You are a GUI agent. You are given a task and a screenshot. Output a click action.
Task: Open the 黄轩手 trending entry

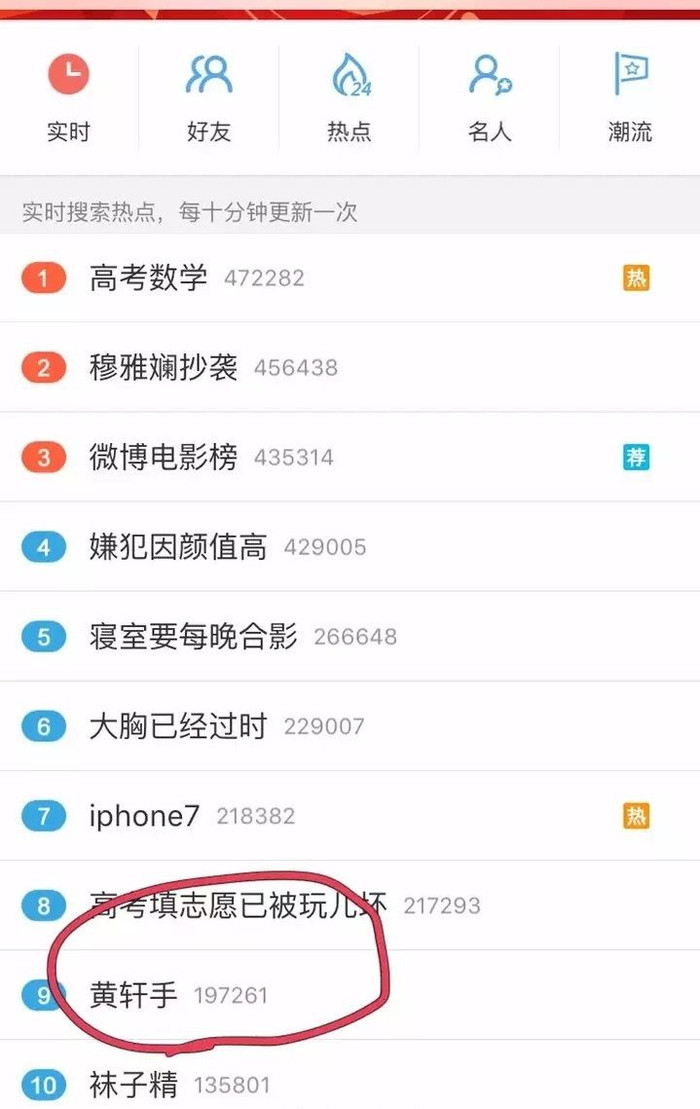click(x=134, y=996)
